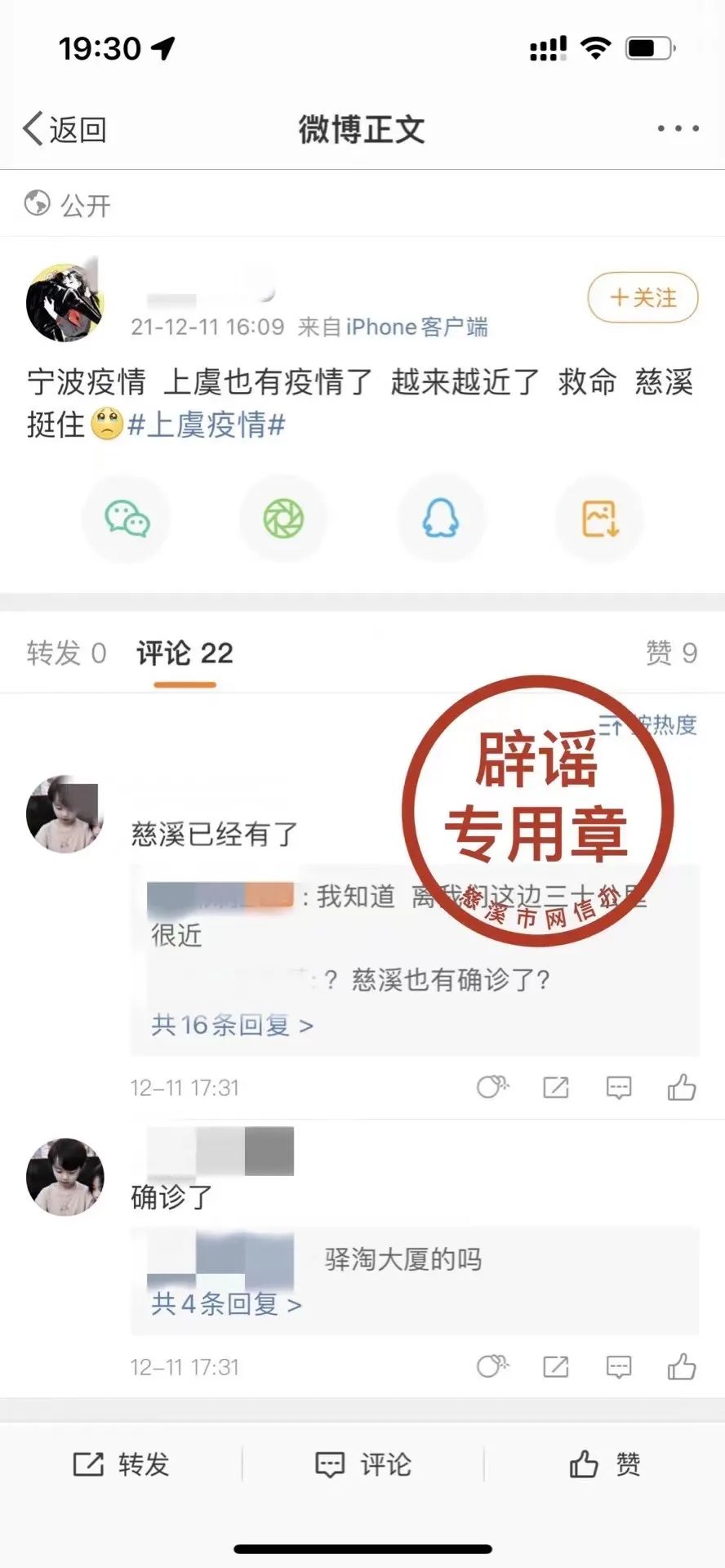Like the 确诊了 comment
The height and width of the screenshot is (1568, 725).
pos(682,1366)
